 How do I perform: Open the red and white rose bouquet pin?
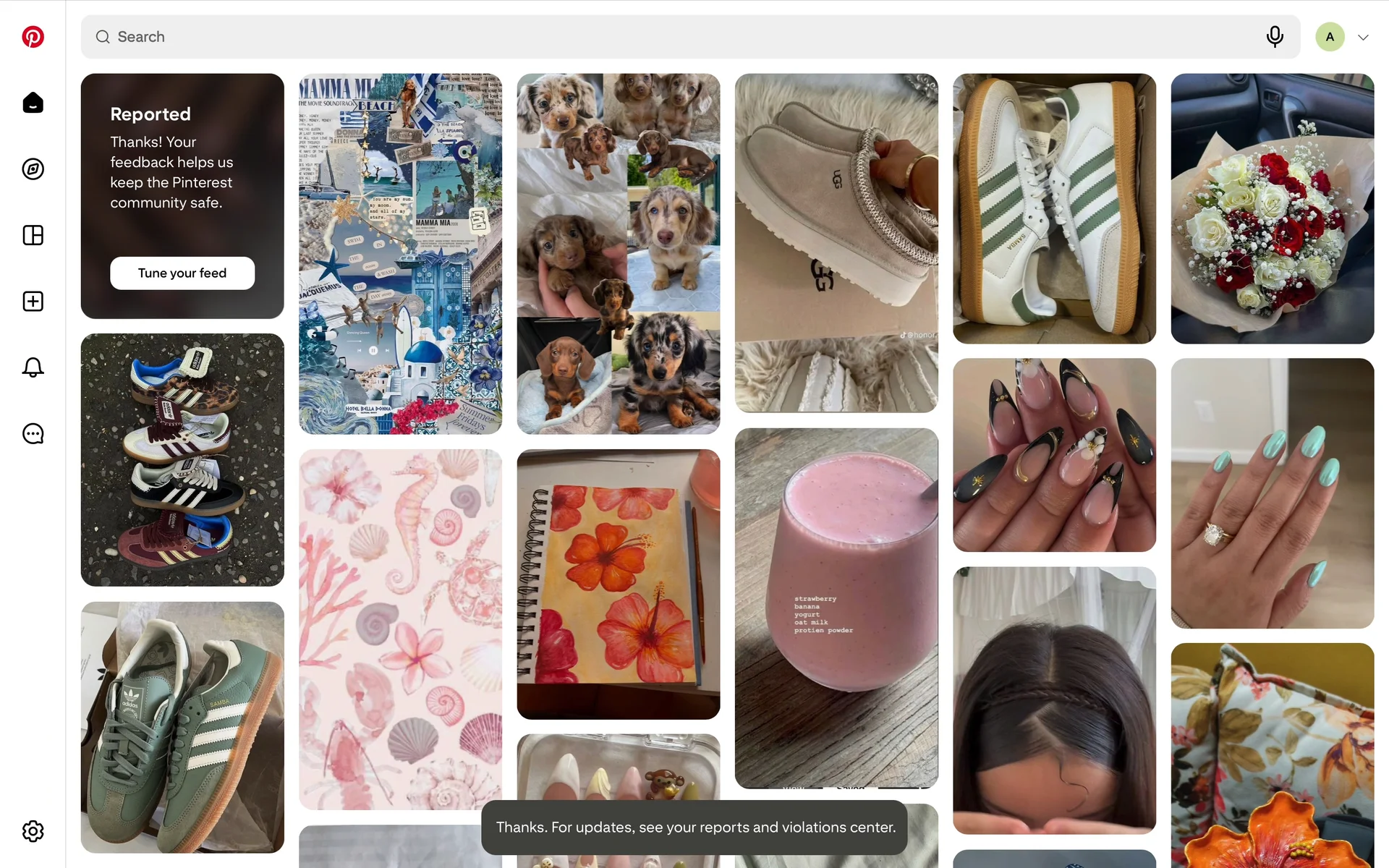1272,208
